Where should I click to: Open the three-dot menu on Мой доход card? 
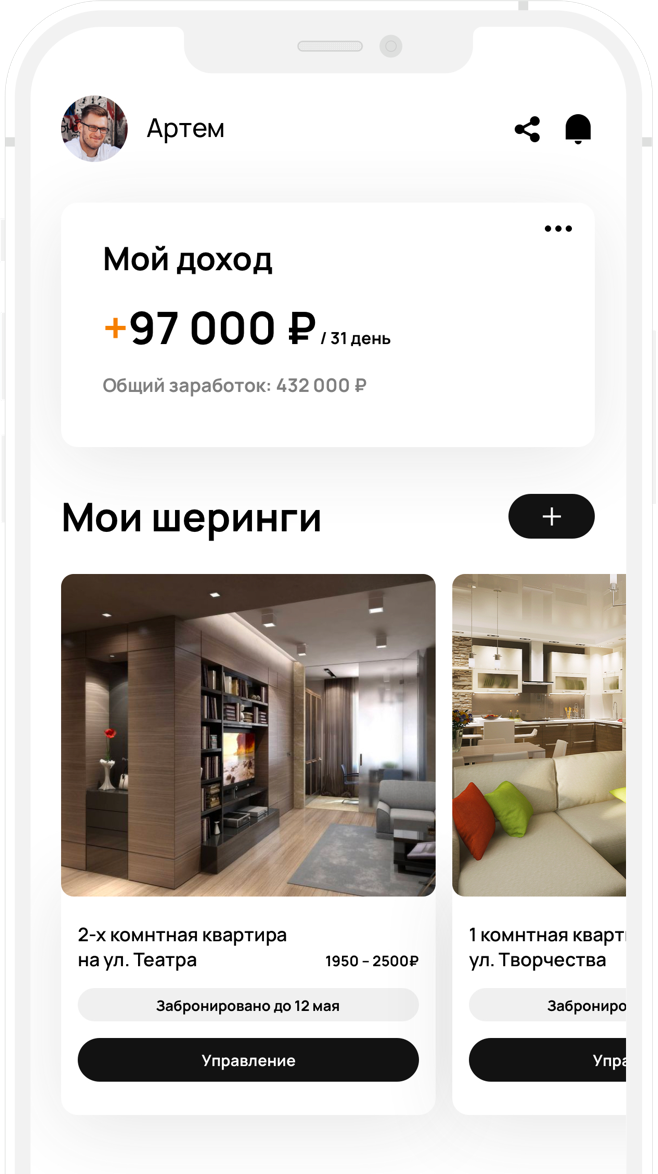tap(558, 229)
